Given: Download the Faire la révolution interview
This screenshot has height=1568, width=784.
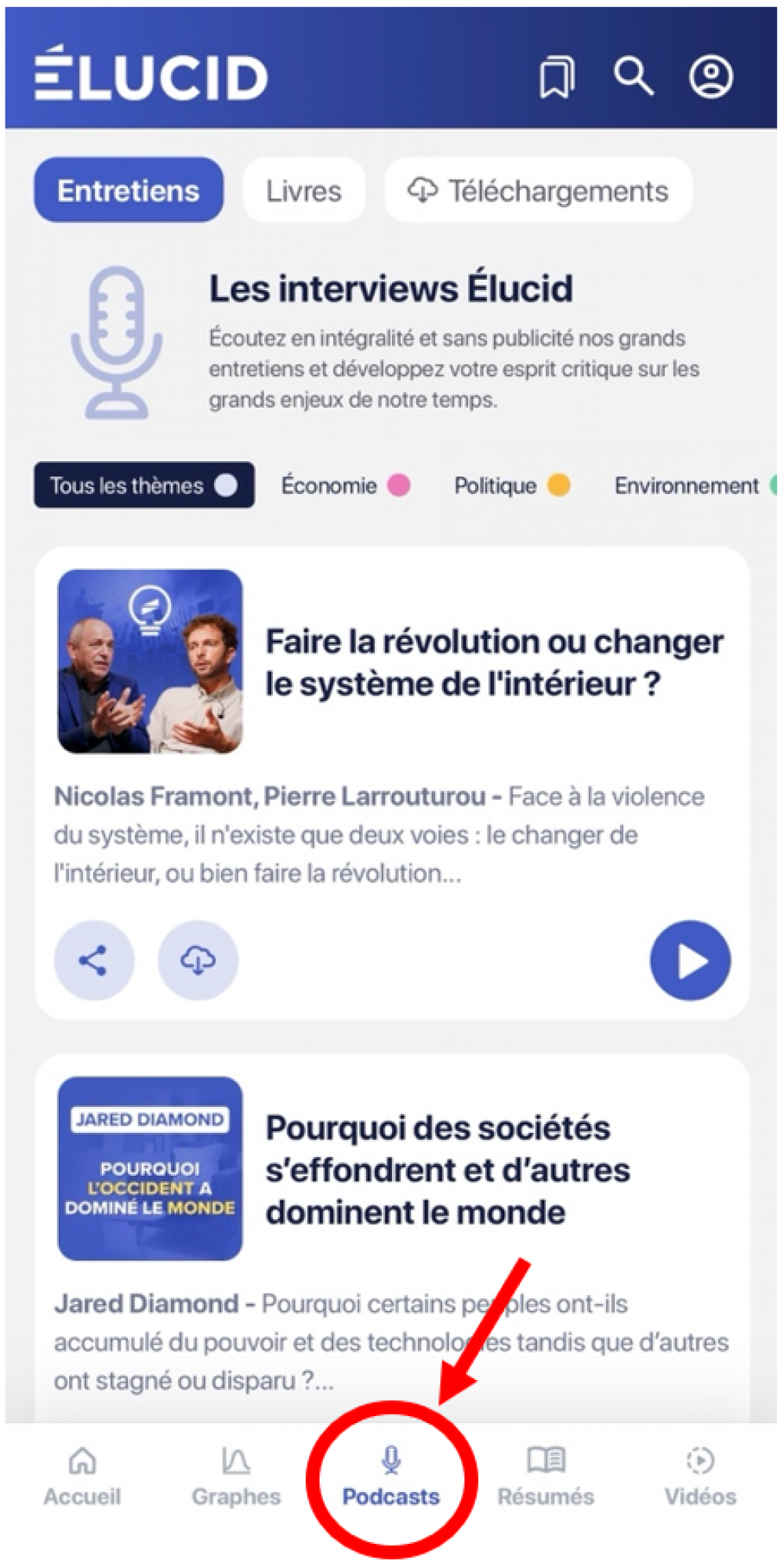Looking at the screenshot, I should [198, 960].
